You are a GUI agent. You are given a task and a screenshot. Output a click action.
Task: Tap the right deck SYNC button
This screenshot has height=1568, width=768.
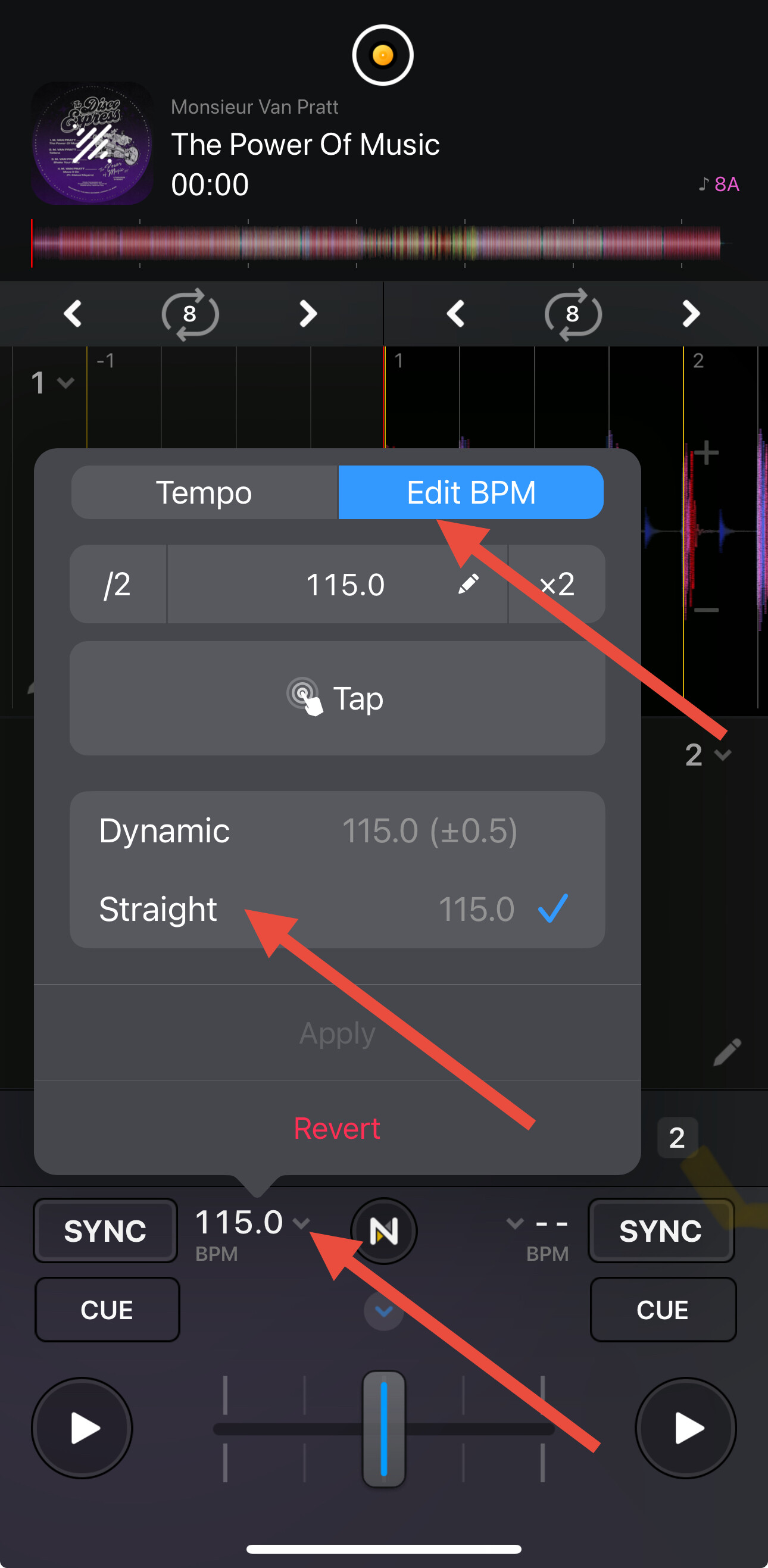point(661,1231)
